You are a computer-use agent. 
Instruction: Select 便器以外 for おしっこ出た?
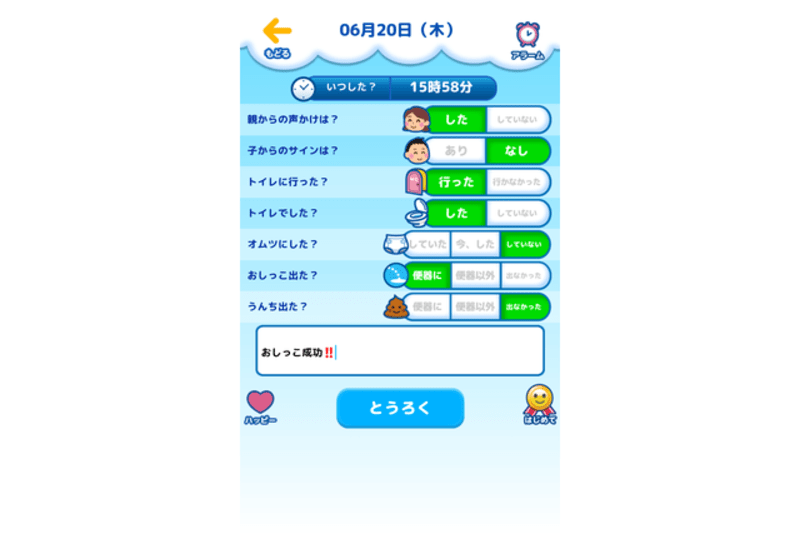474,275
